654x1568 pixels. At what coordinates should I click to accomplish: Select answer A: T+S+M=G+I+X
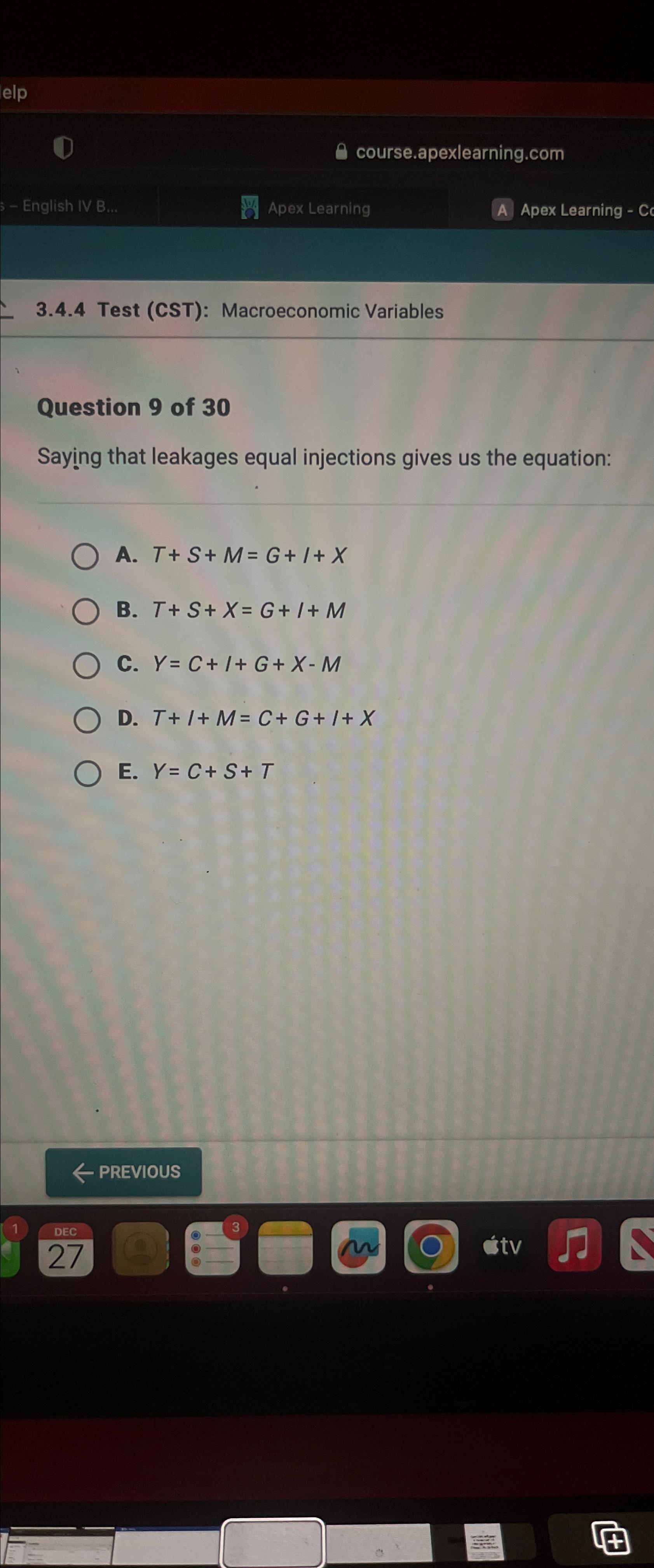point(85,556)
